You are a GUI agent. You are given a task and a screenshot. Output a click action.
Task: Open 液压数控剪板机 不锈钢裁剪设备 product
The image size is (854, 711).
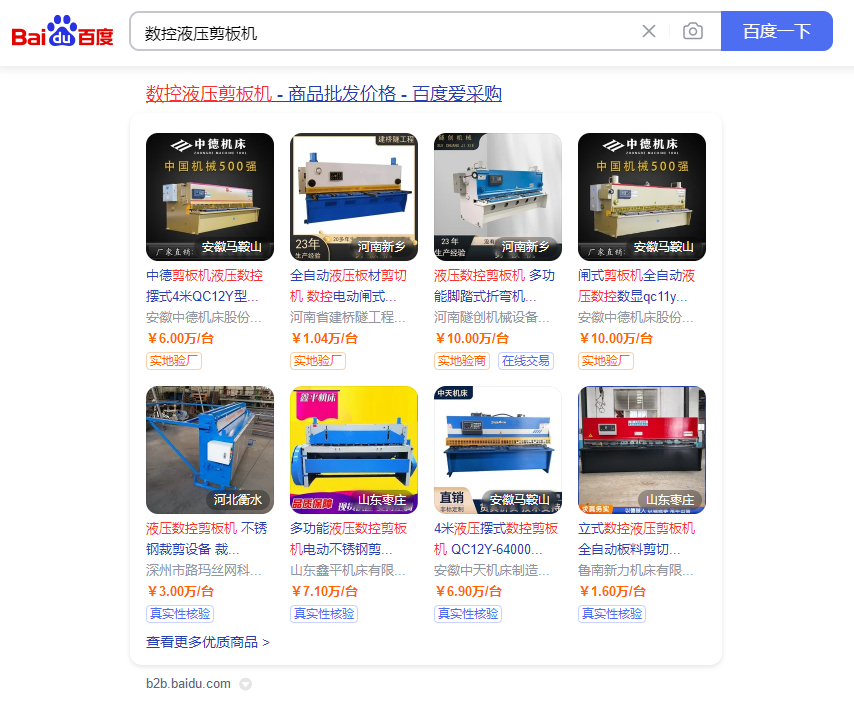pyautogui.click(x=206, y=538)
